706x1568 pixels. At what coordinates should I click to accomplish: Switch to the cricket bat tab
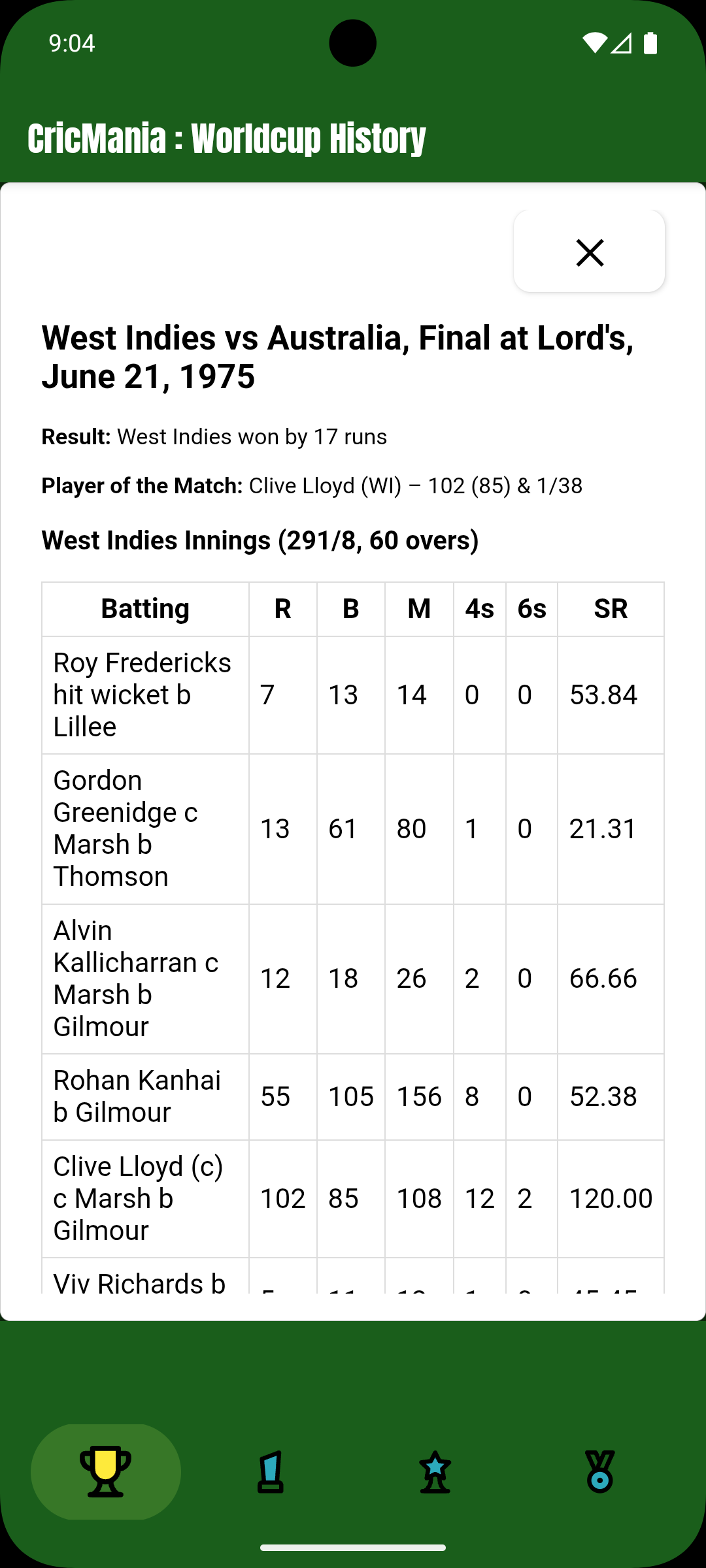click(x=271, y=1471)
